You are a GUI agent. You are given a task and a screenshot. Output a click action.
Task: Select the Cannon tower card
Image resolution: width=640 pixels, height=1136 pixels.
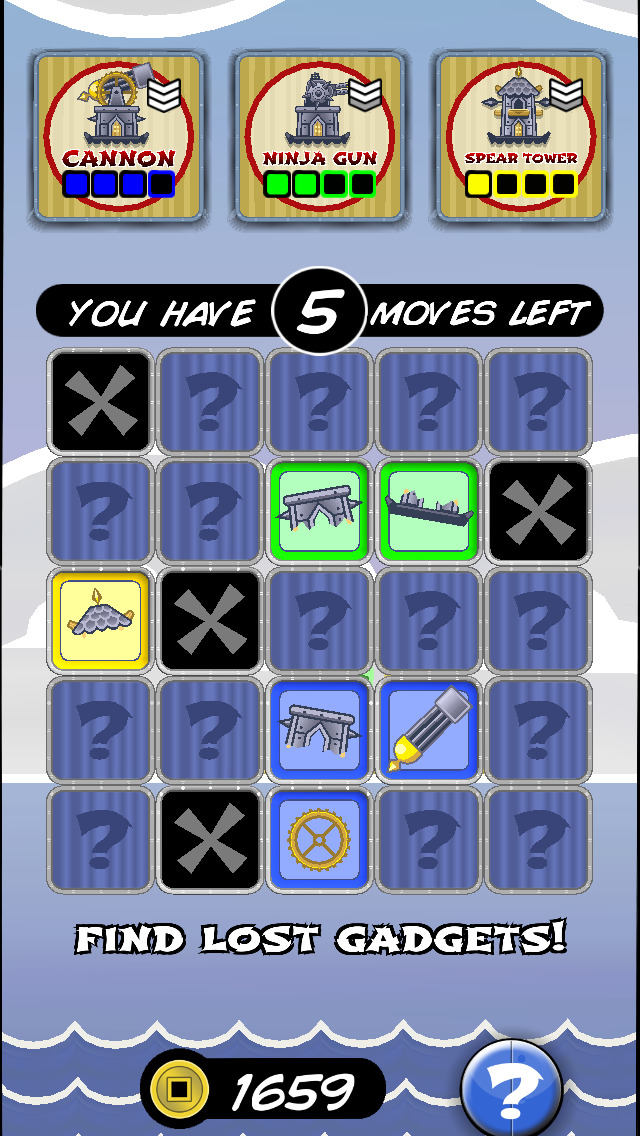(x=119, y=136)
